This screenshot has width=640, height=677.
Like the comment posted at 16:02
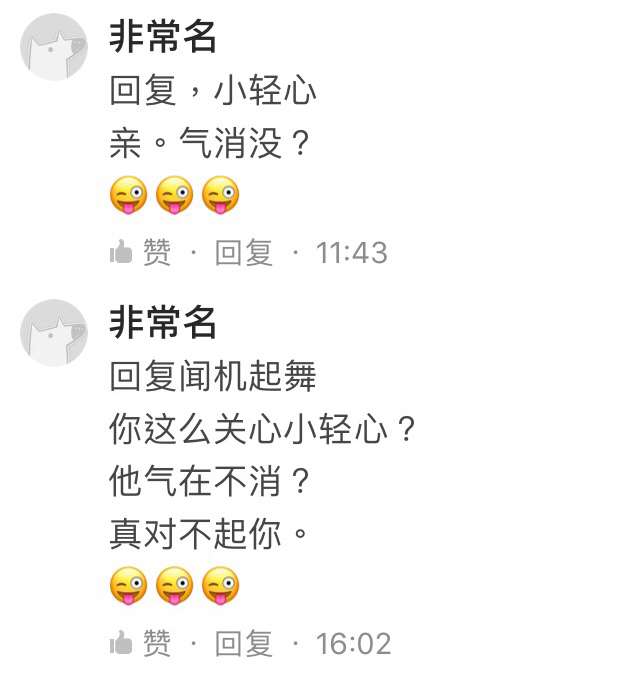(140, 643)
